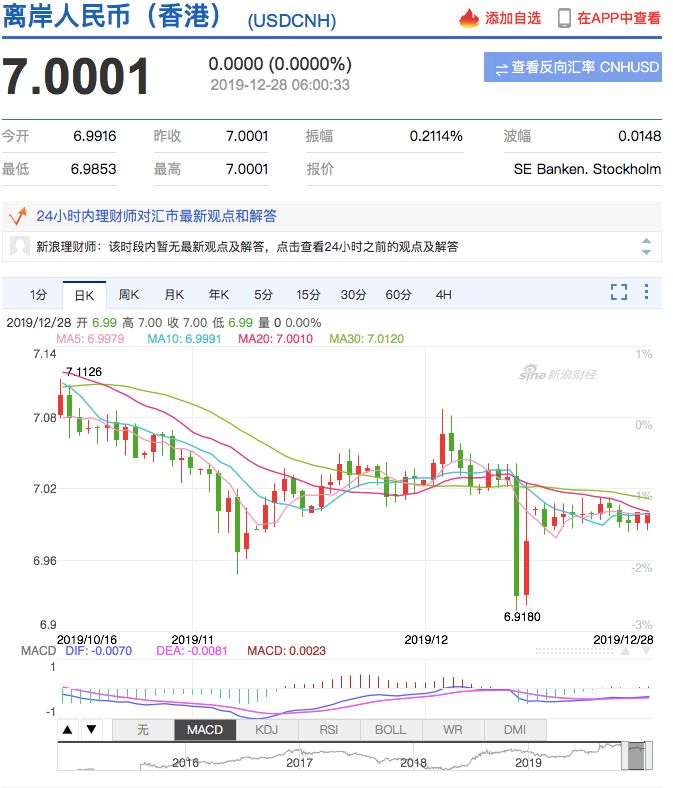Select the BOLL indicator
Image resolution: width=673 pixels, height=788 pixels.
(x=390, y=730)
